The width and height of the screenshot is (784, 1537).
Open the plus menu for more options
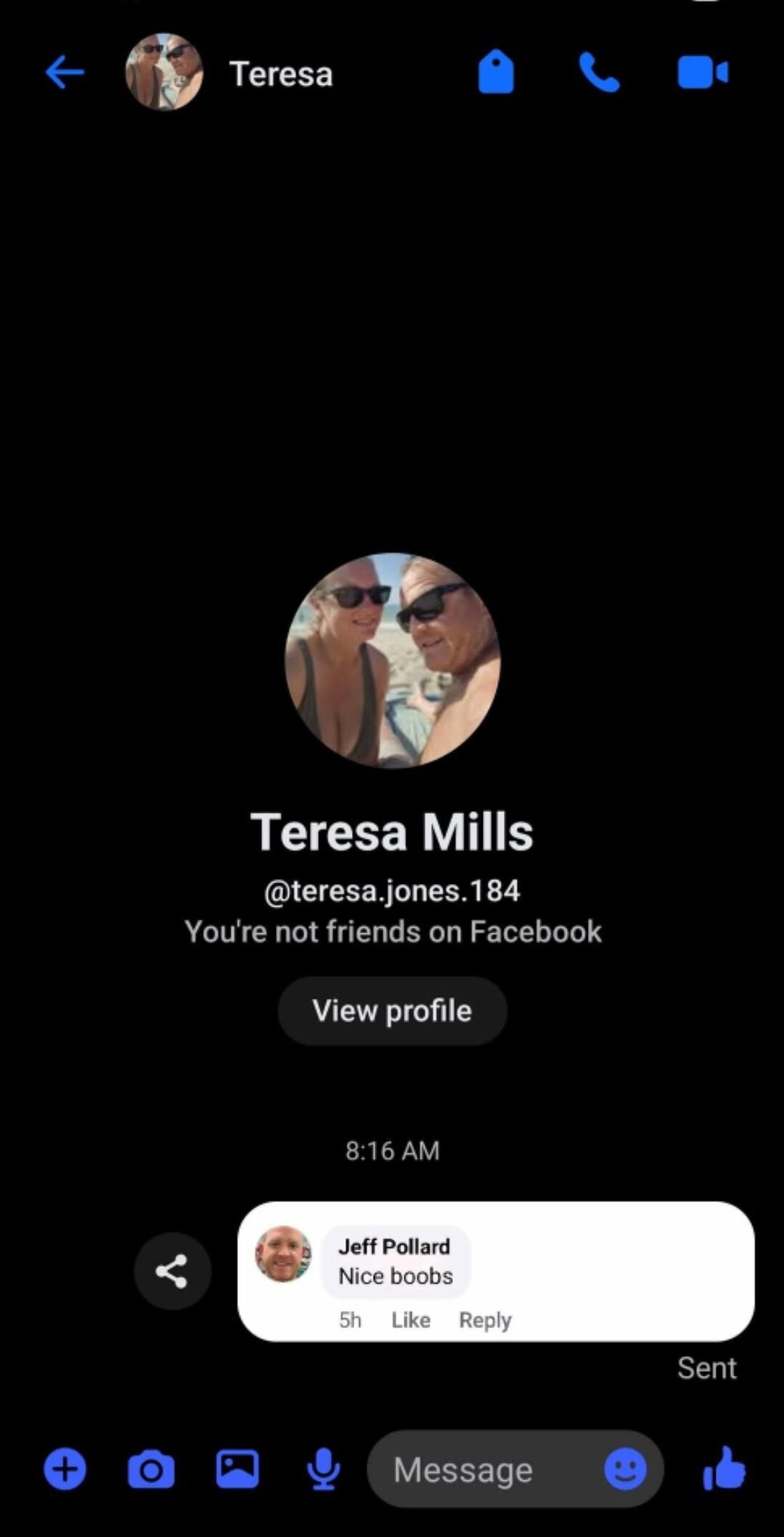coord(65,1469)
